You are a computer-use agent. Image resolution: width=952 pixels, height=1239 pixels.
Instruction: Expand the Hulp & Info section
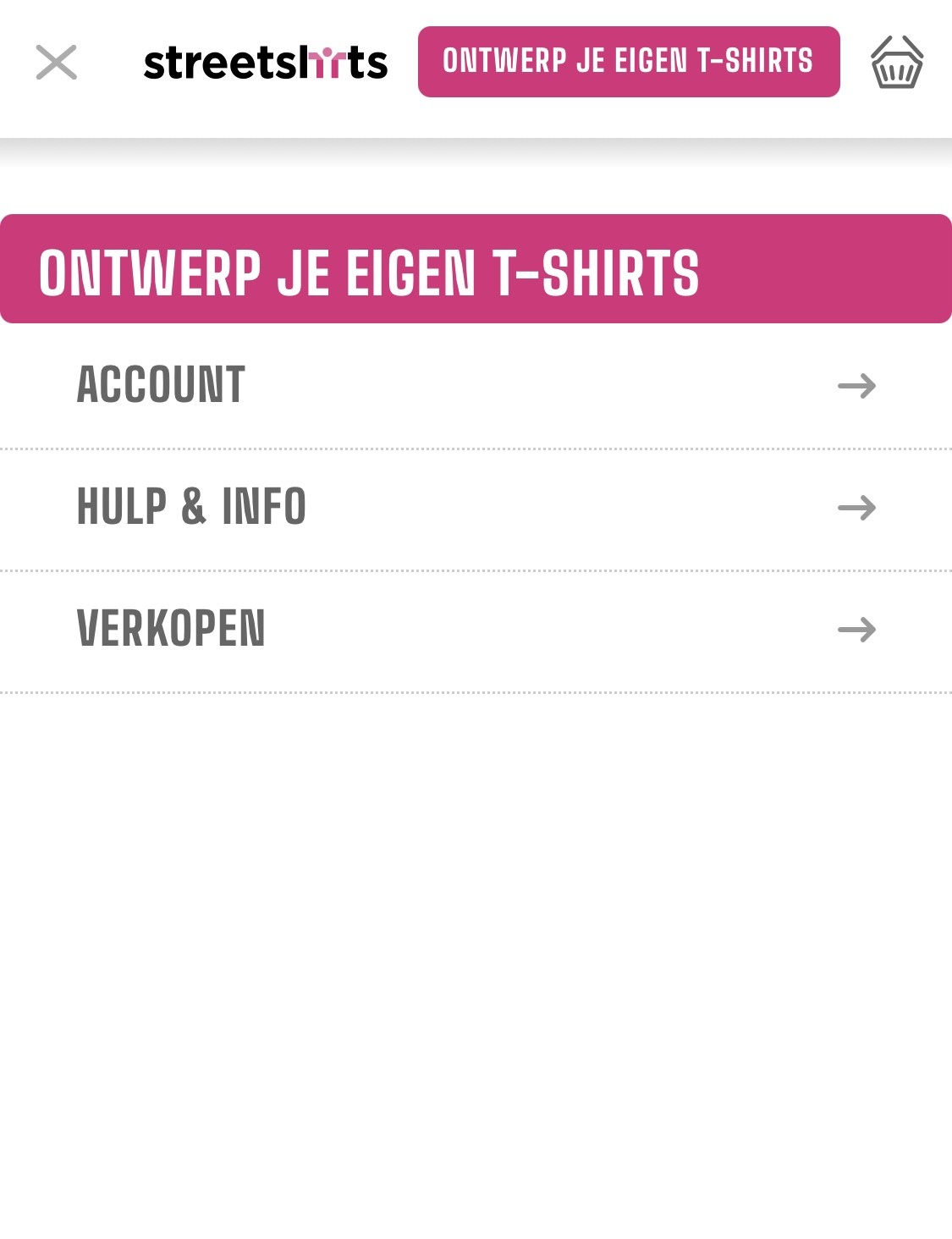click(x=476, y=508)
